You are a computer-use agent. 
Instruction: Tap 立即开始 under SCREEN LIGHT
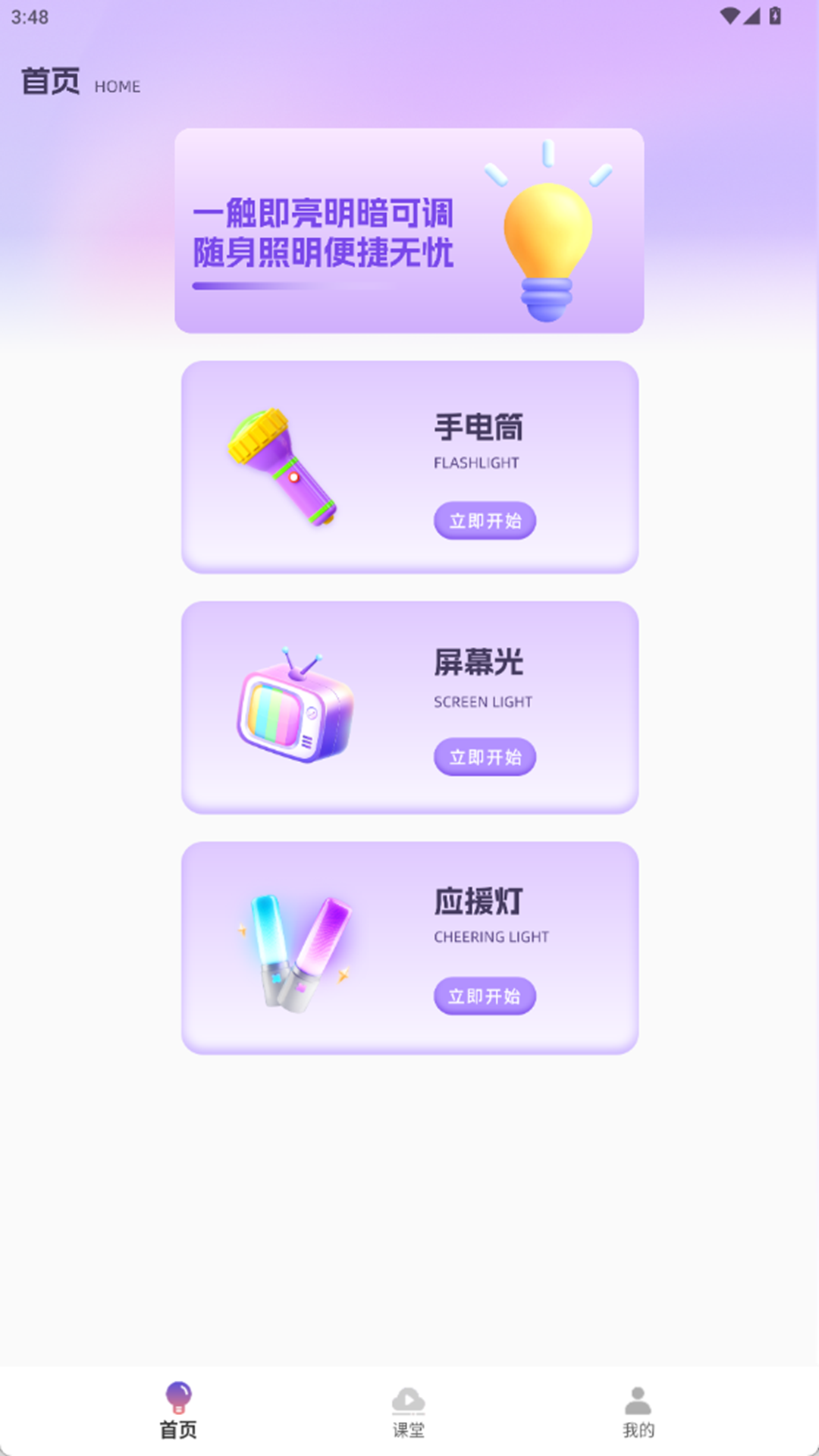tap(484, 757)
